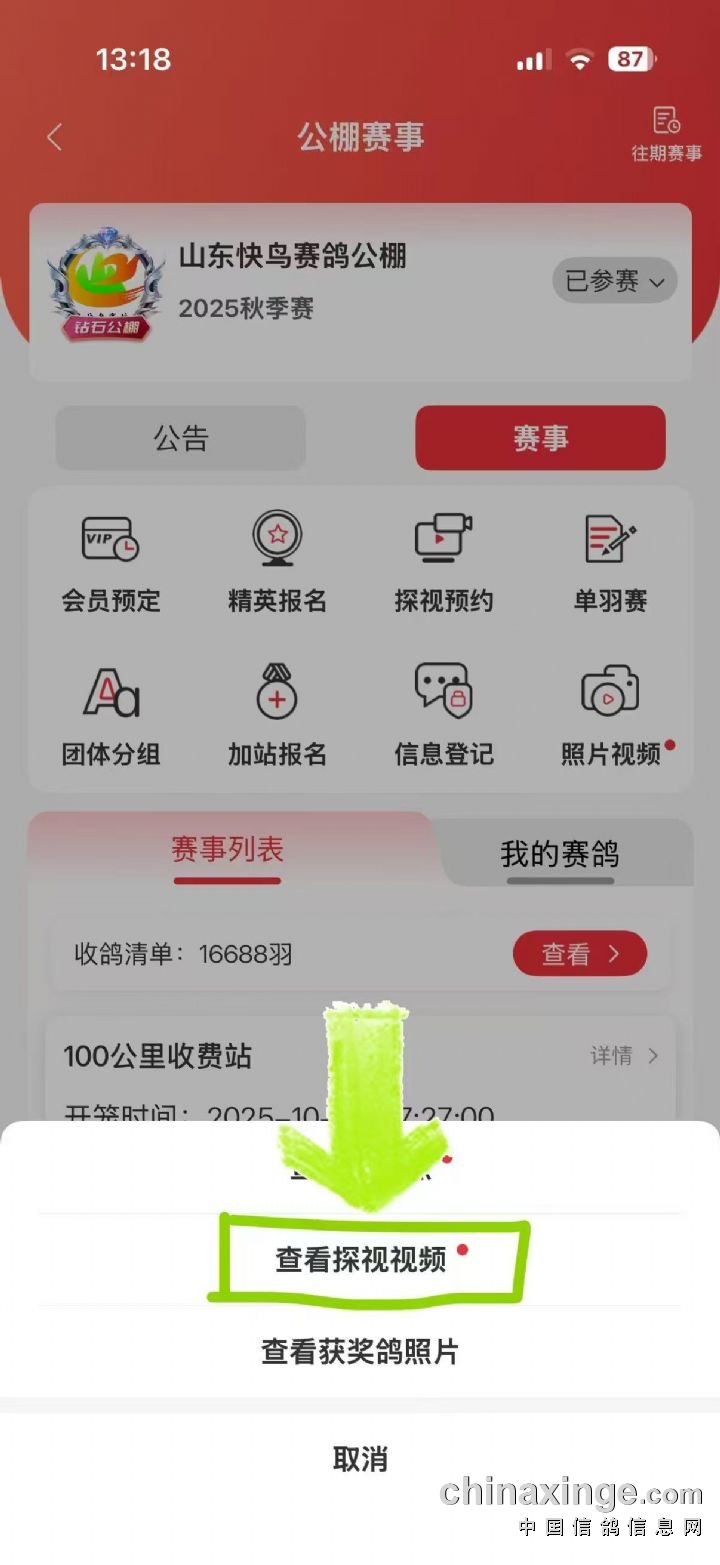The width and height of the screenshot is (720, 1565).
Task: Show the 我的赛鸽 tab
Action: click(559, 854)
